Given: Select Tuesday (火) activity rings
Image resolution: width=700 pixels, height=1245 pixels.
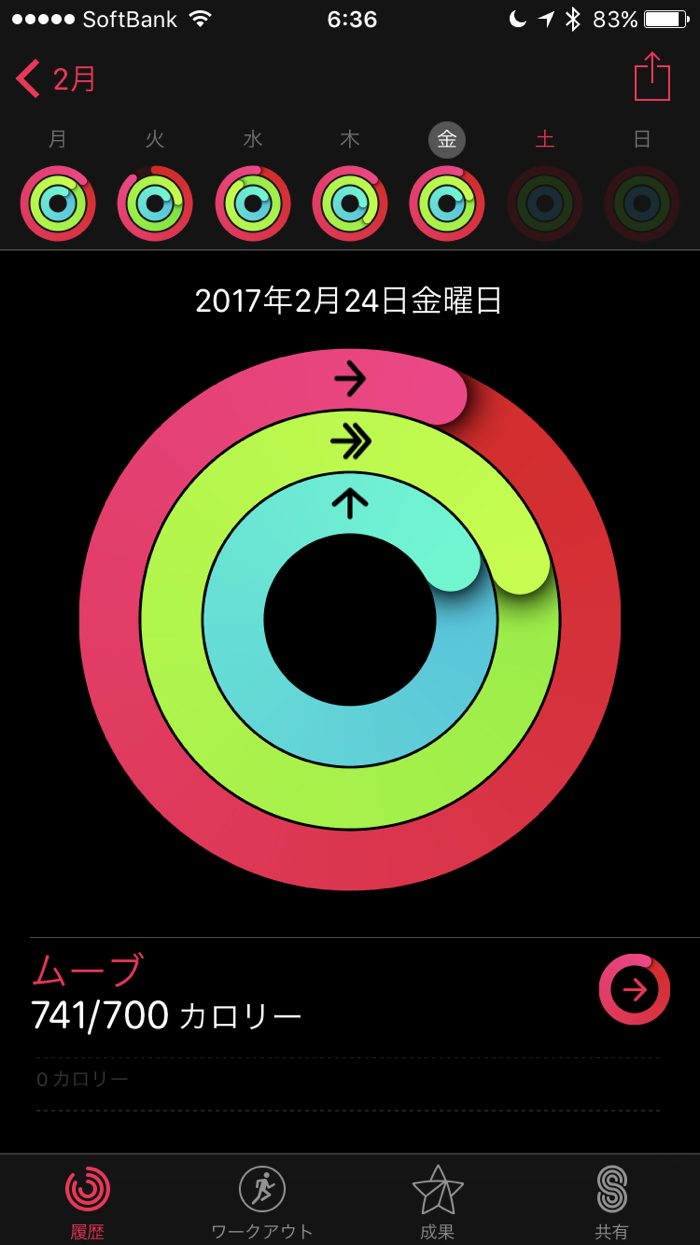Looking at the screenshot, I should pyautogui.click(x=155, y=203).
